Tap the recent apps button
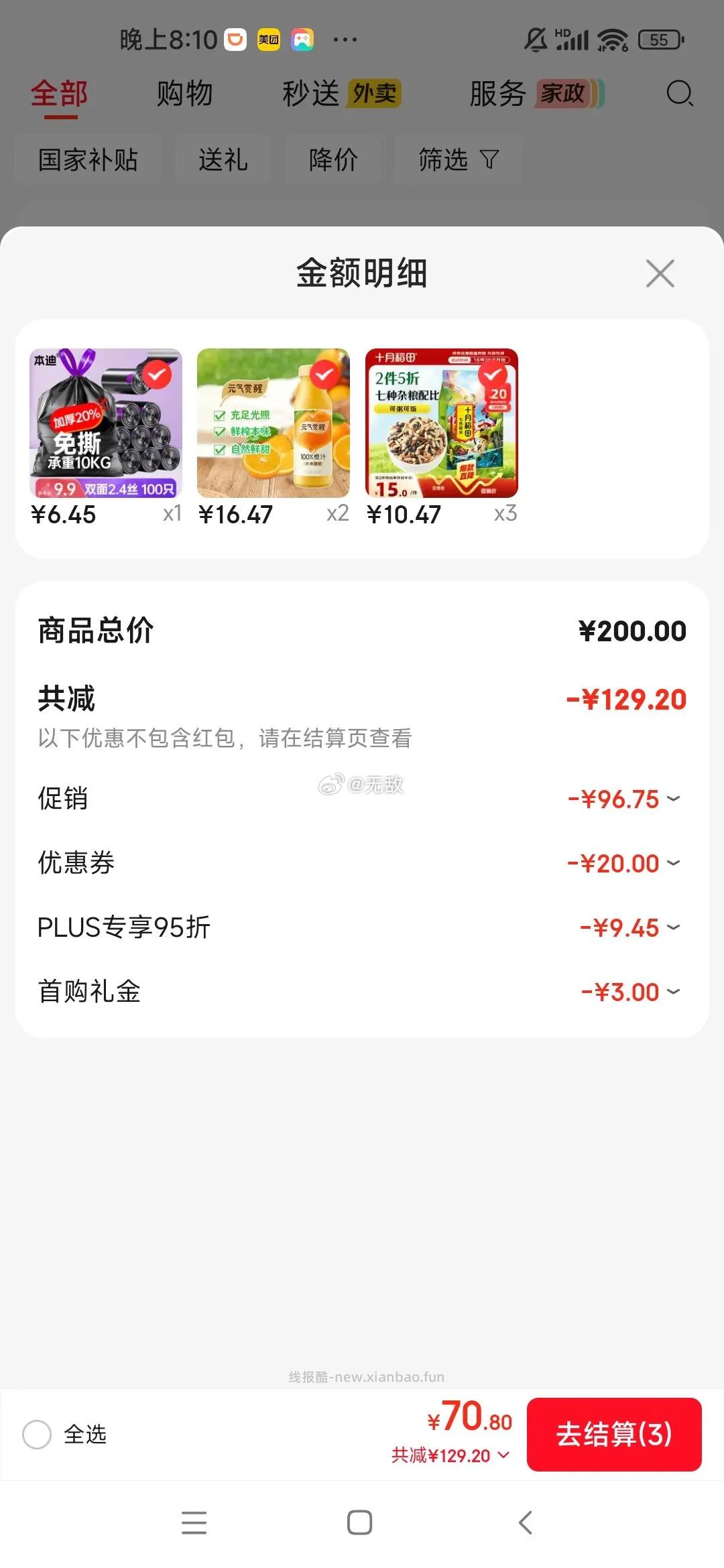The height and width of the screenshot is (1568, 724). coord(194,1520)
